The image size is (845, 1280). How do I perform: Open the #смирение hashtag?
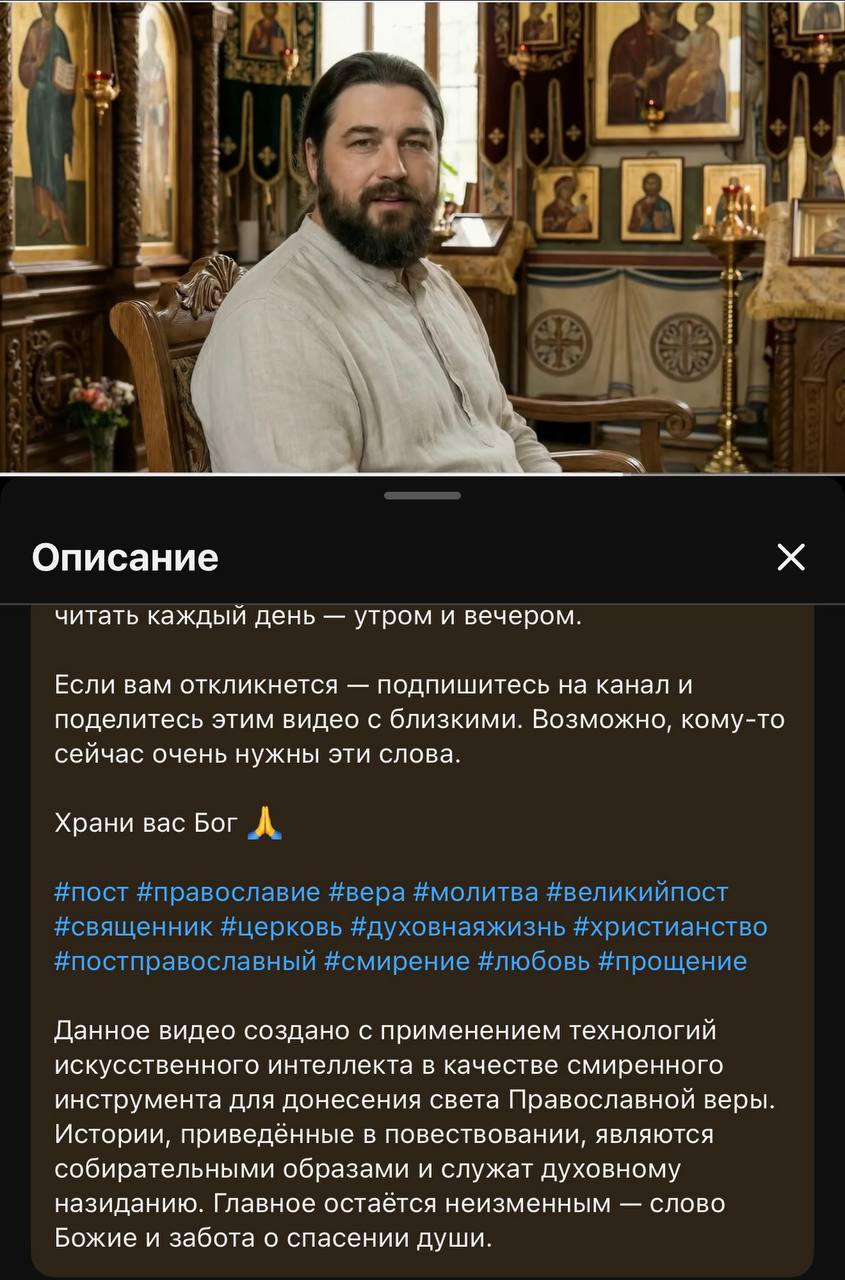coord(397,962)
